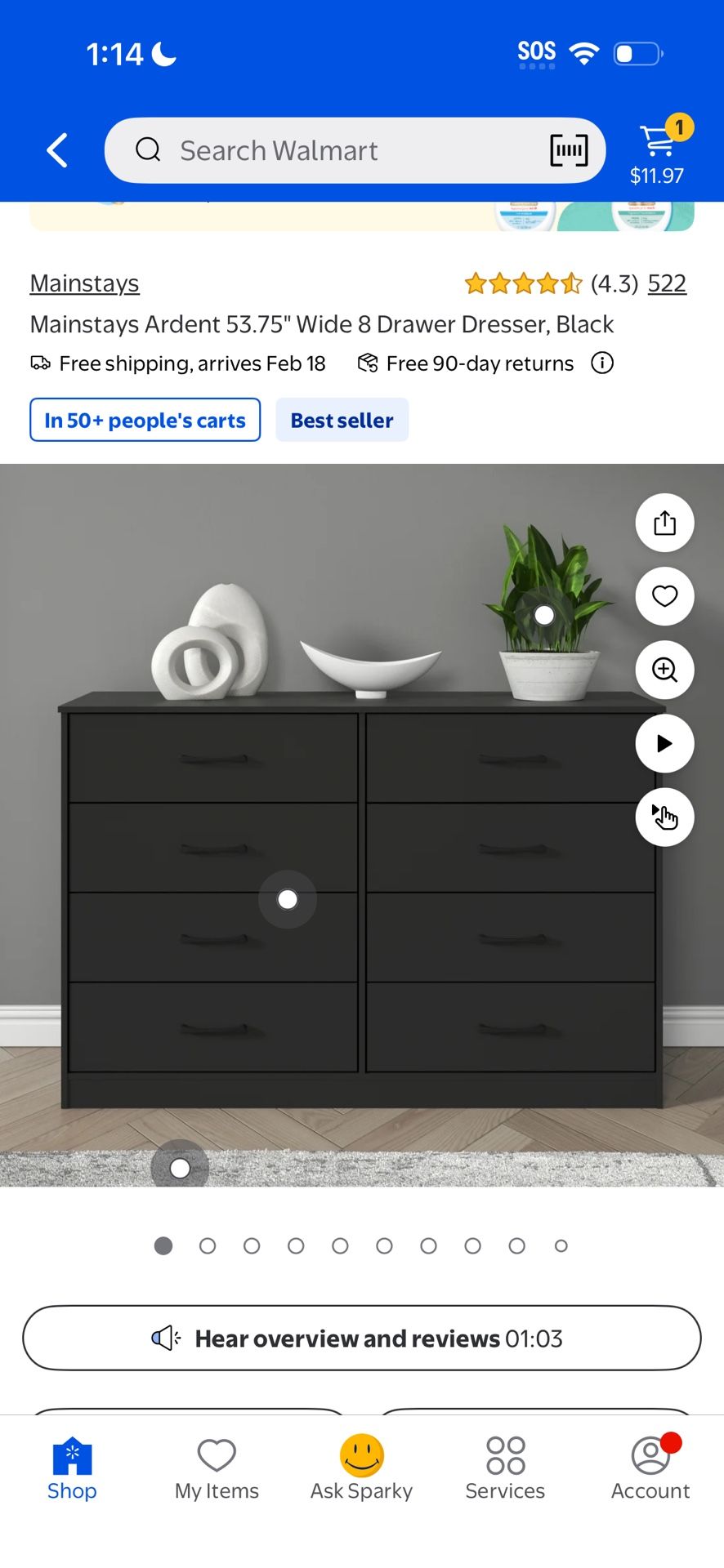
Task: Add dresser to favorites with heart icon
Action: click(664, 596)
